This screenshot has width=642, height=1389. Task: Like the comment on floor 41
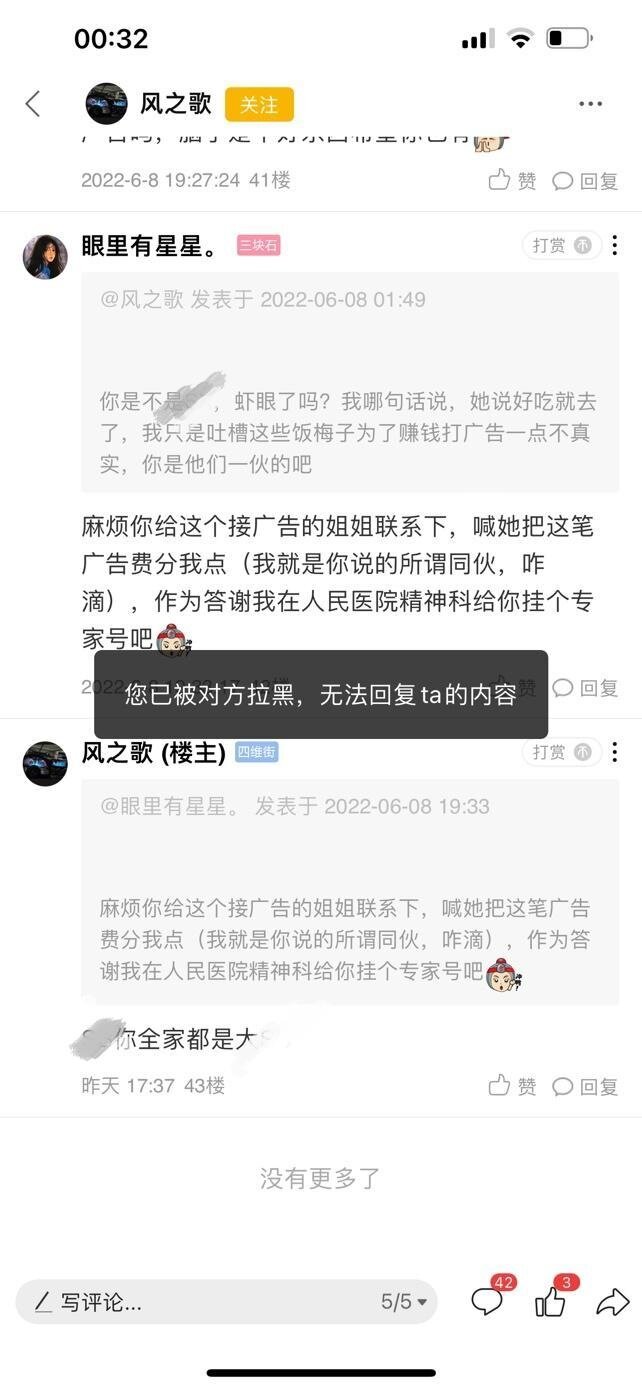tap(513, 180)
